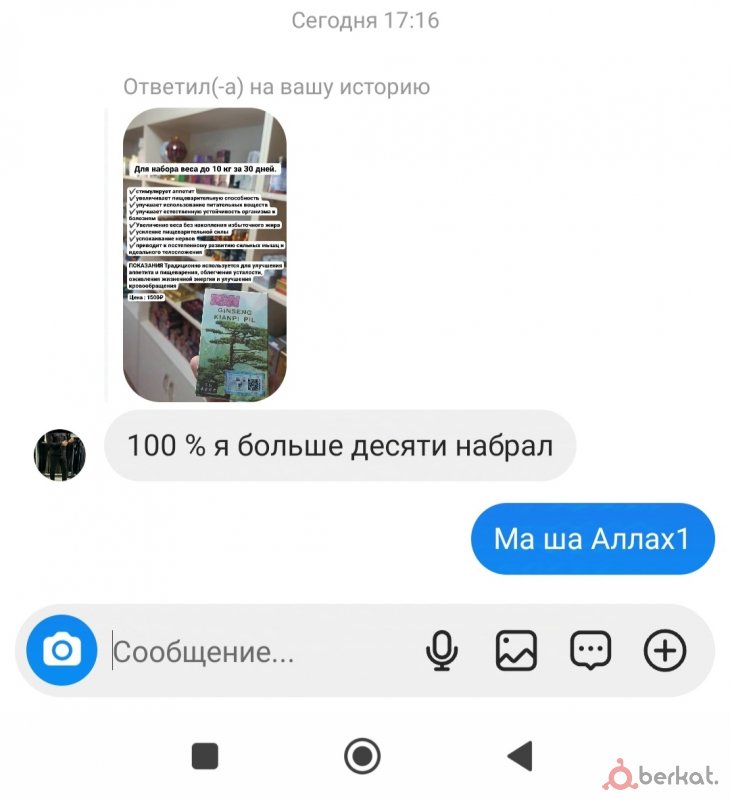Open the quick replies speech bubble icon
730x800 pixels.
pyautogui.click(x=590, y=652)
